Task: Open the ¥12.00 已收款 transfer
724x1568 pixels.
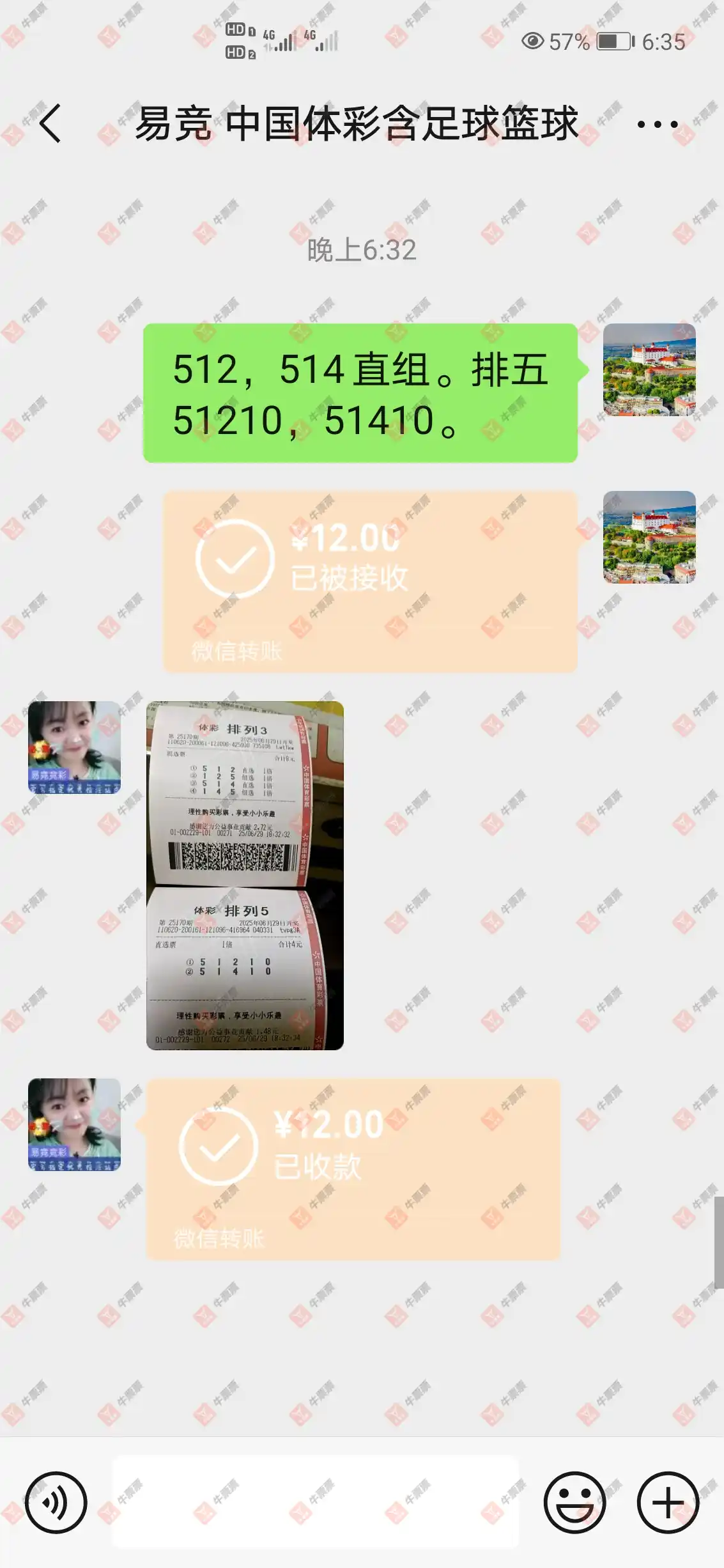Action: click(x=353, y=1169)
